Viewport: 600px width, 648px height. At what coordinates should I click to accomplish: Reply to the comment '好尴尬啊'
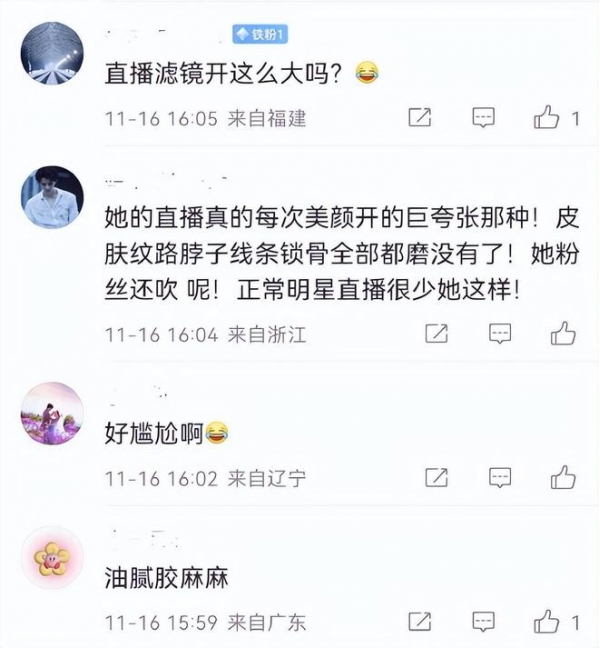coord(500,478)
